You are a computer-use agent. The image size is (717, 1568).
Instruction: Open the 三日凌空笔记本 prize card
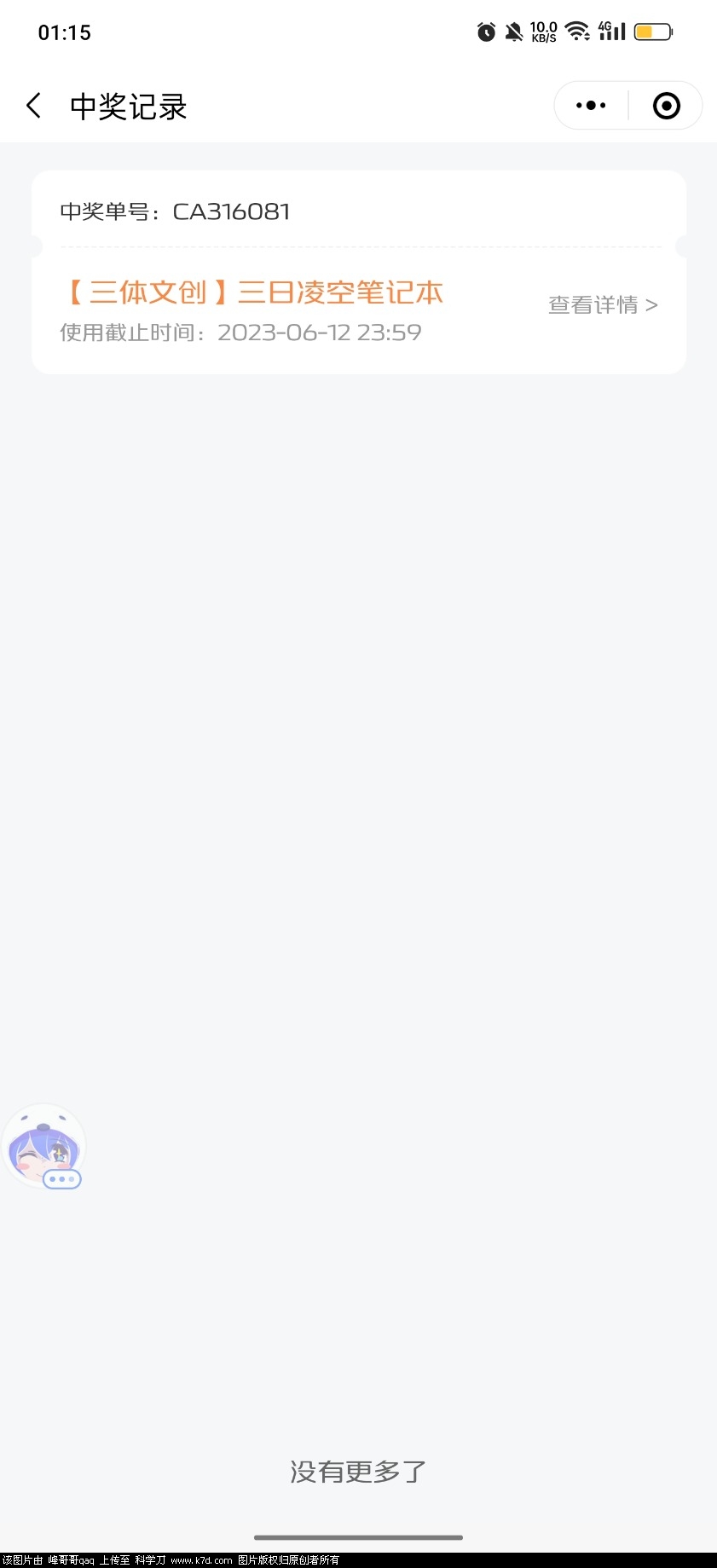click(255, 293)
